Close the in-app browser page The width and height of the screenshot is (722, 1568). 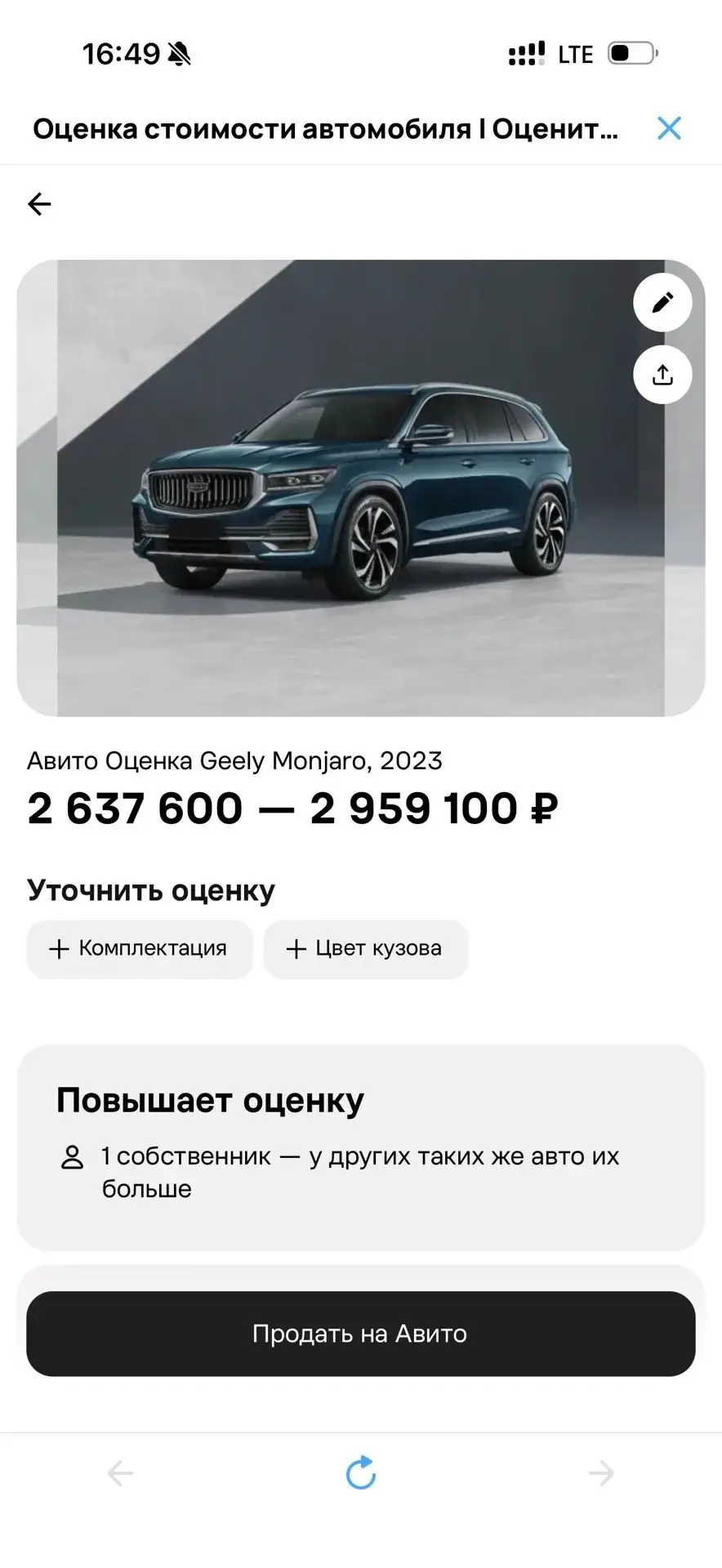[x=669, y=128]
